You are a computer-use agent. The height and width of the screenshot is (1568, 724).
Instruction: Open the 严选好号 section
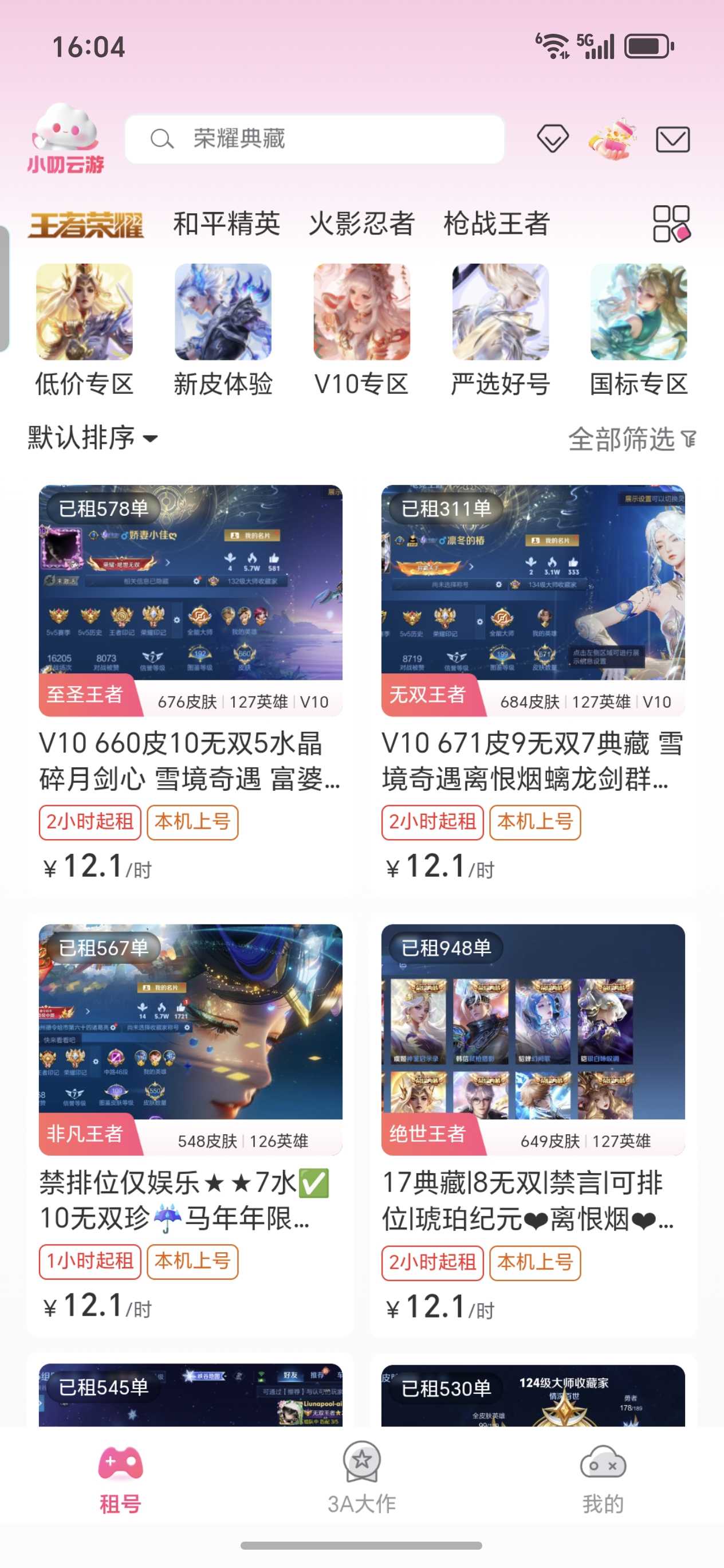pyautogui.click(x=500, y=331)
